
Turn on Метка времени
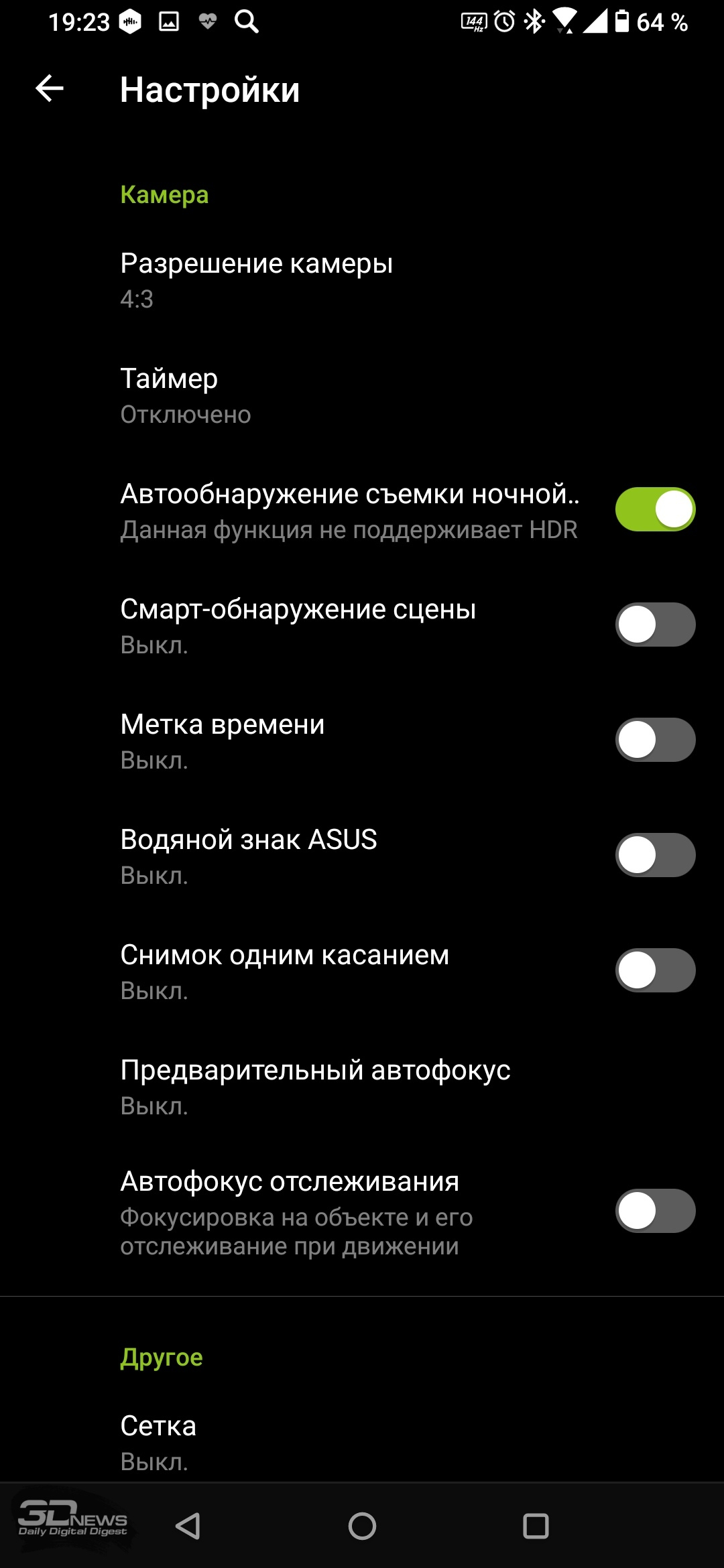[655, 740]
